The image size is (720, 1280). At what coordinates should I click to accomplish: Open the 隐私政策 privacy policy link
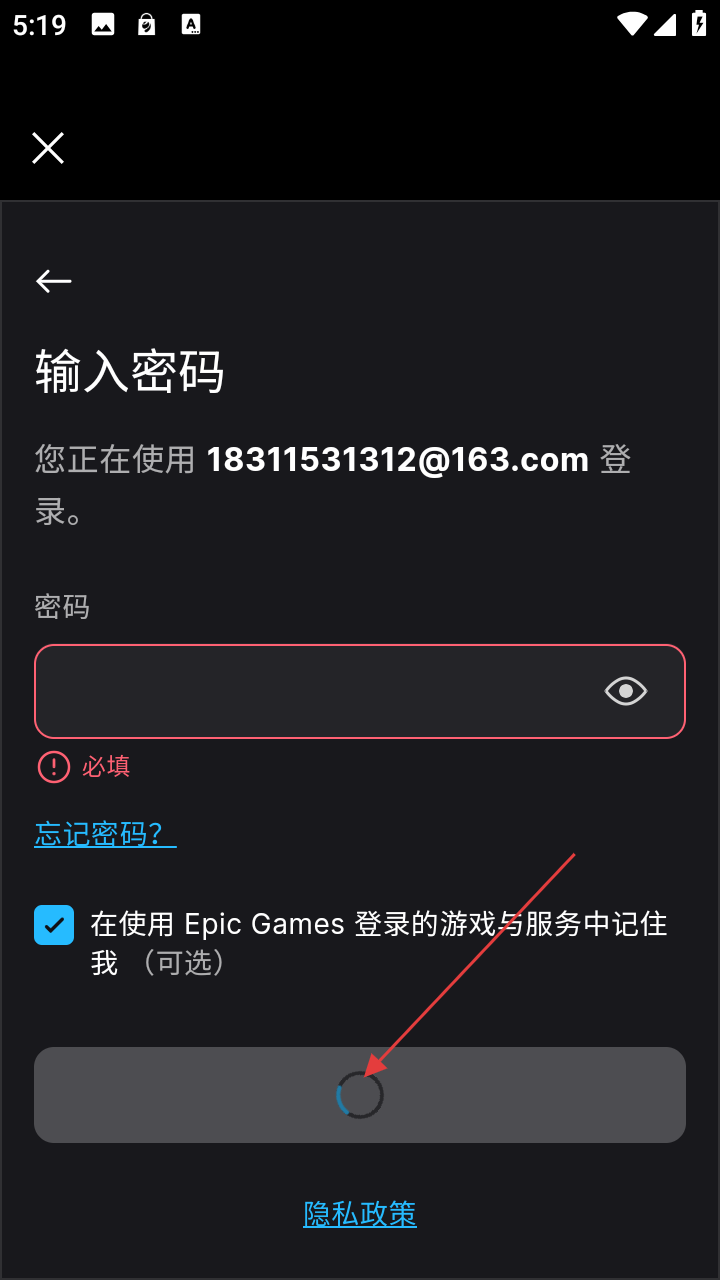(360, 1214)
